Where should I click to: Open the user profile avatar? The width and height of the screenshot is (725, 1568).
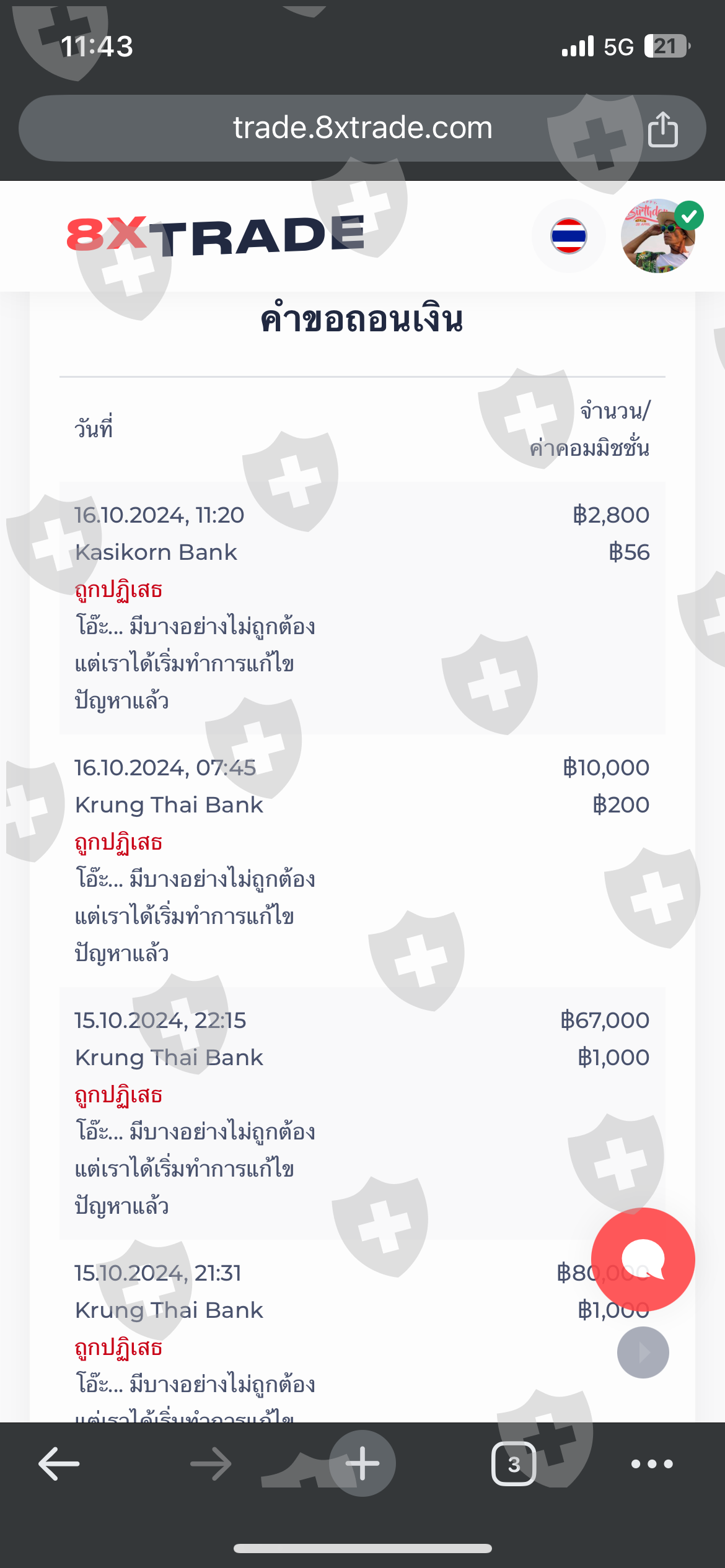point(658,236)
